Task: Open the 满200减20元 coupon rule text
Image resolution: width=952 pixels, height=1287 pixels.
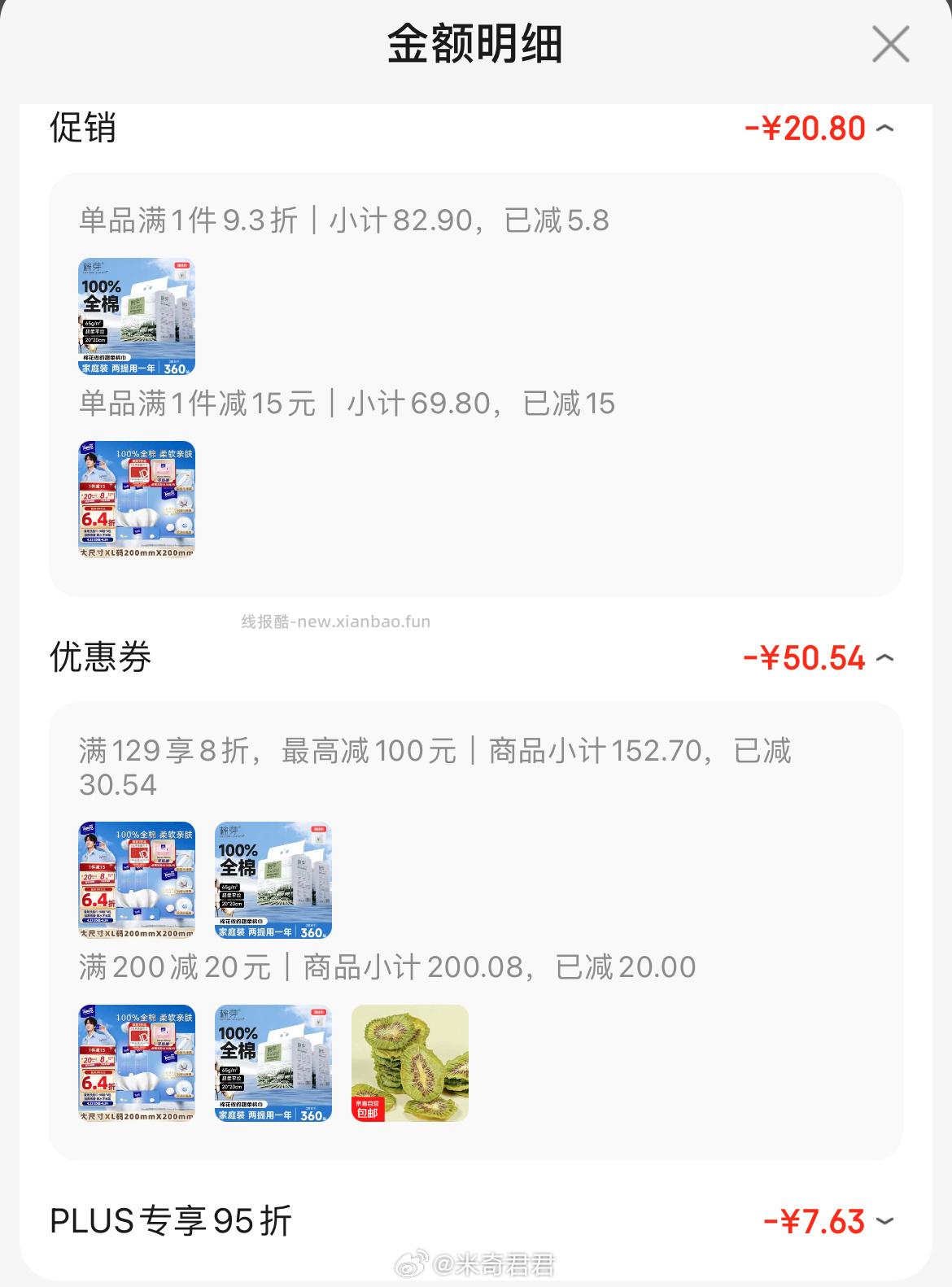Action: [382, 967]
